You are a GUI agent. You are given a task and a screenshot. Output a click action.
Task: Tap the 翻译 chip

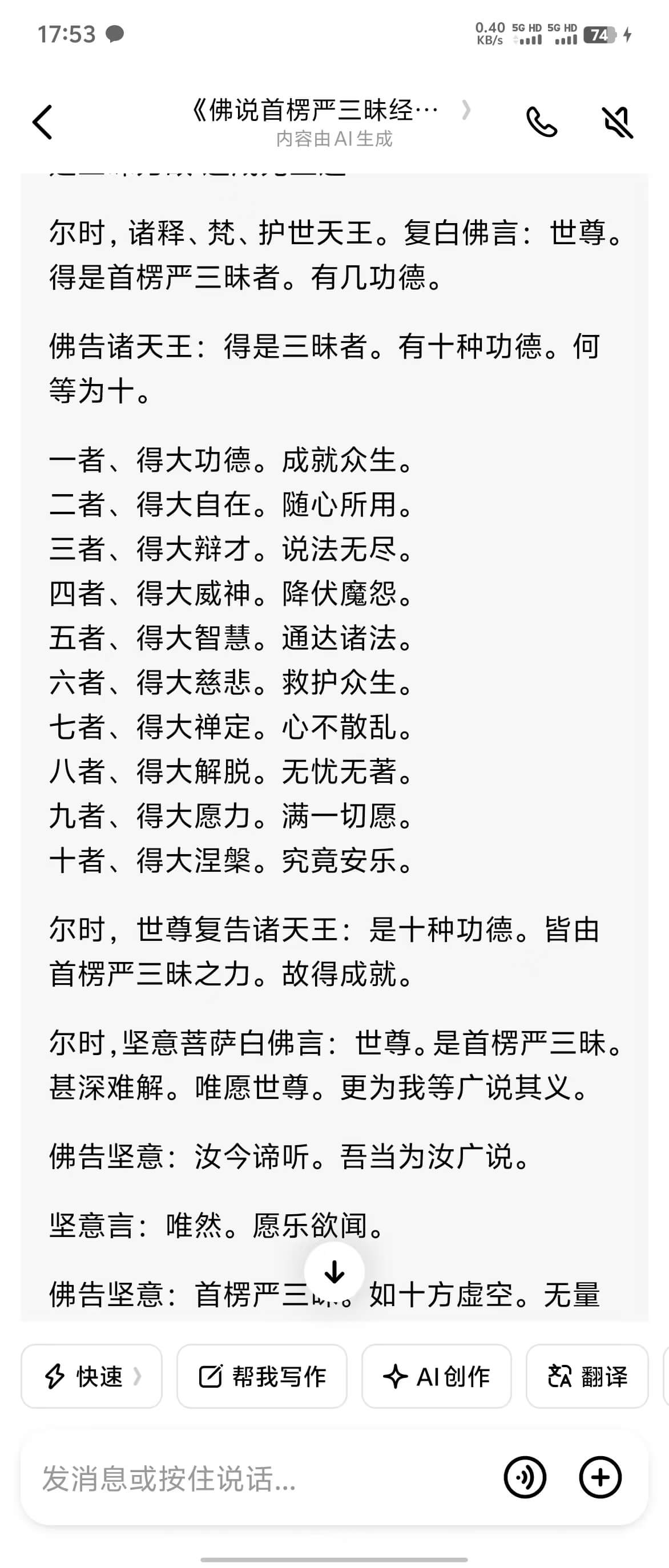click(587, 1376)
